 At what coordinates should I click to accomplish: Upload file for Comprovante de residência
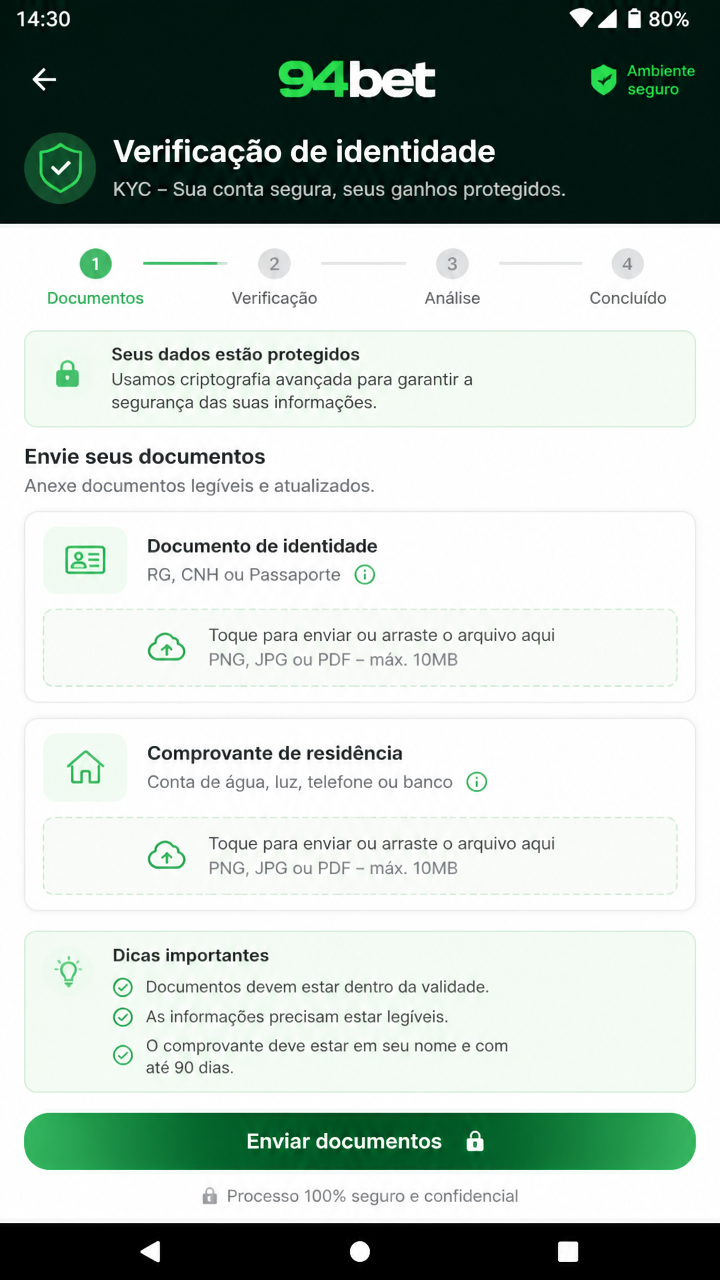click(360, 856)
